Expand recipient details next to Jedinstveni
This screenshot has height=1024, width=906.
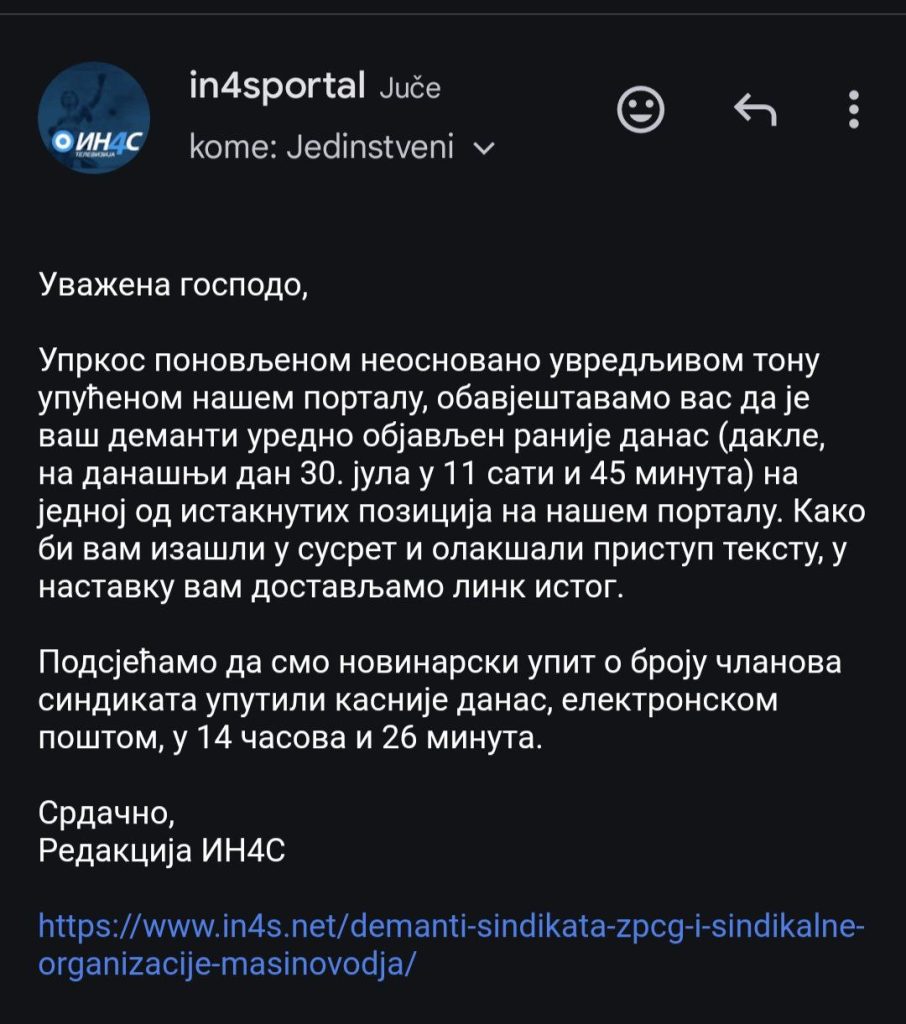pyautogui.click(x=483, y=149)
